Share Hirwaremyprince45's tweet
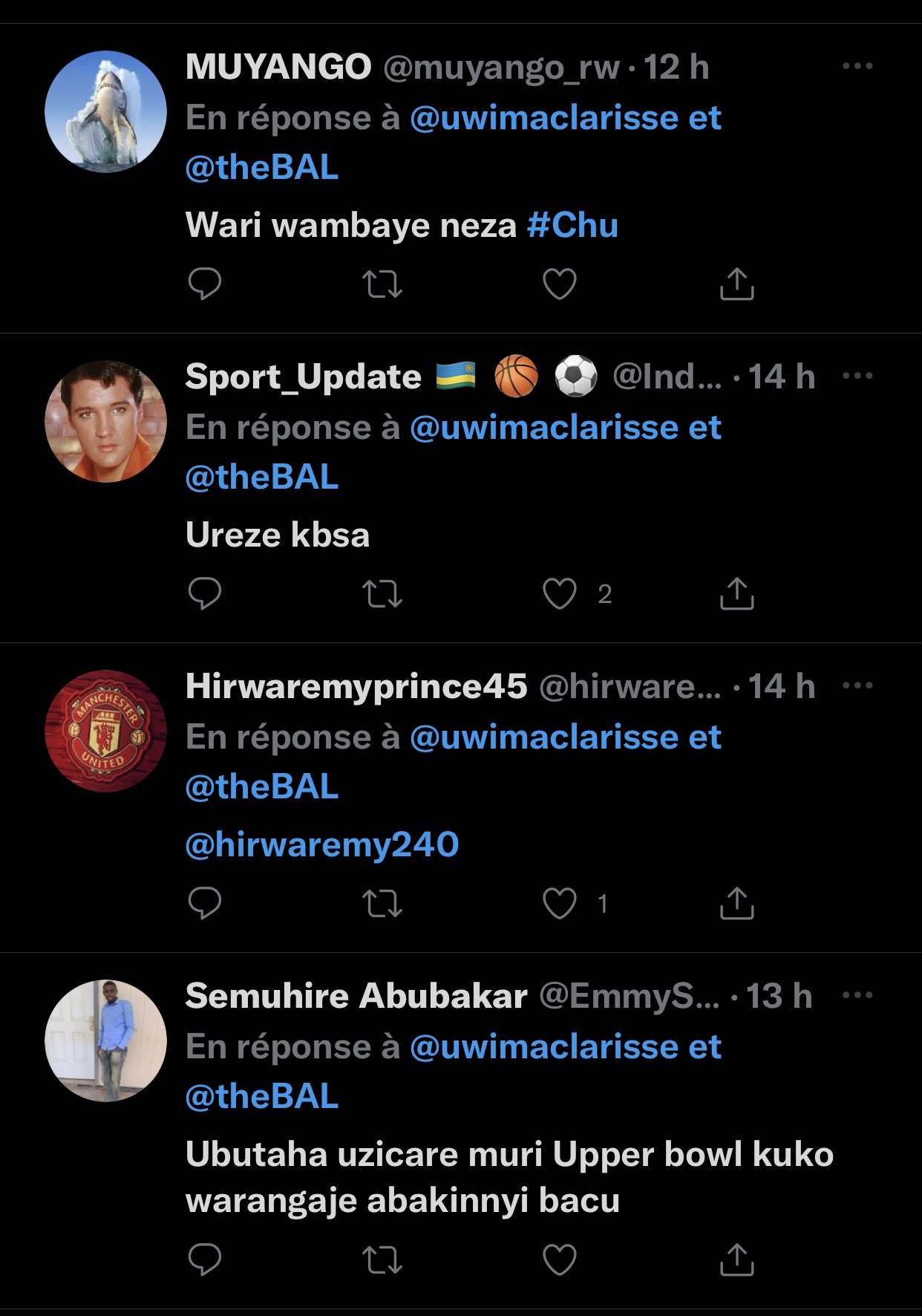The height and width of the screenshot is (1316, 922). [736, 903]
